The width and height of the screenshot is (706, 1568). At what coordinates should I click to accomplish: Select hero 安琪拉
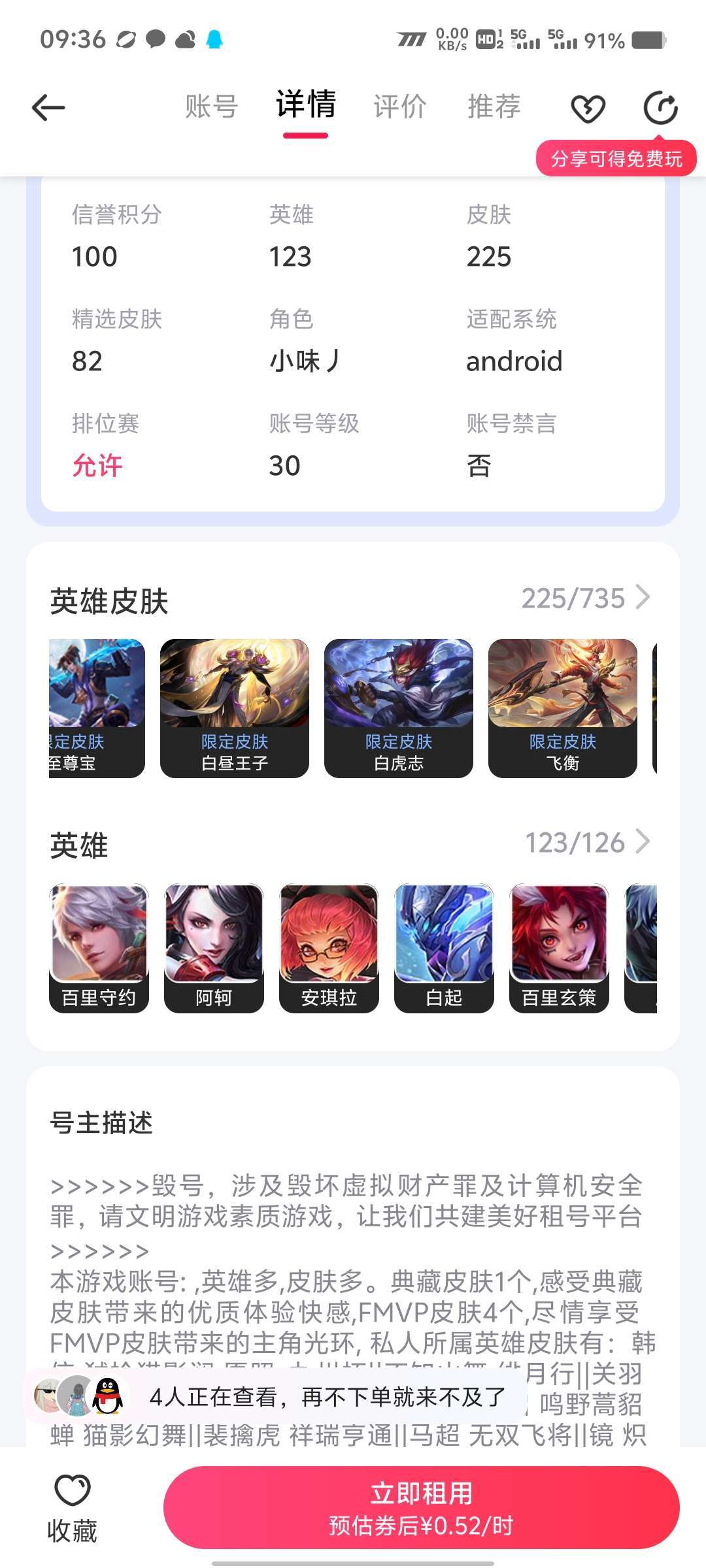329,949
